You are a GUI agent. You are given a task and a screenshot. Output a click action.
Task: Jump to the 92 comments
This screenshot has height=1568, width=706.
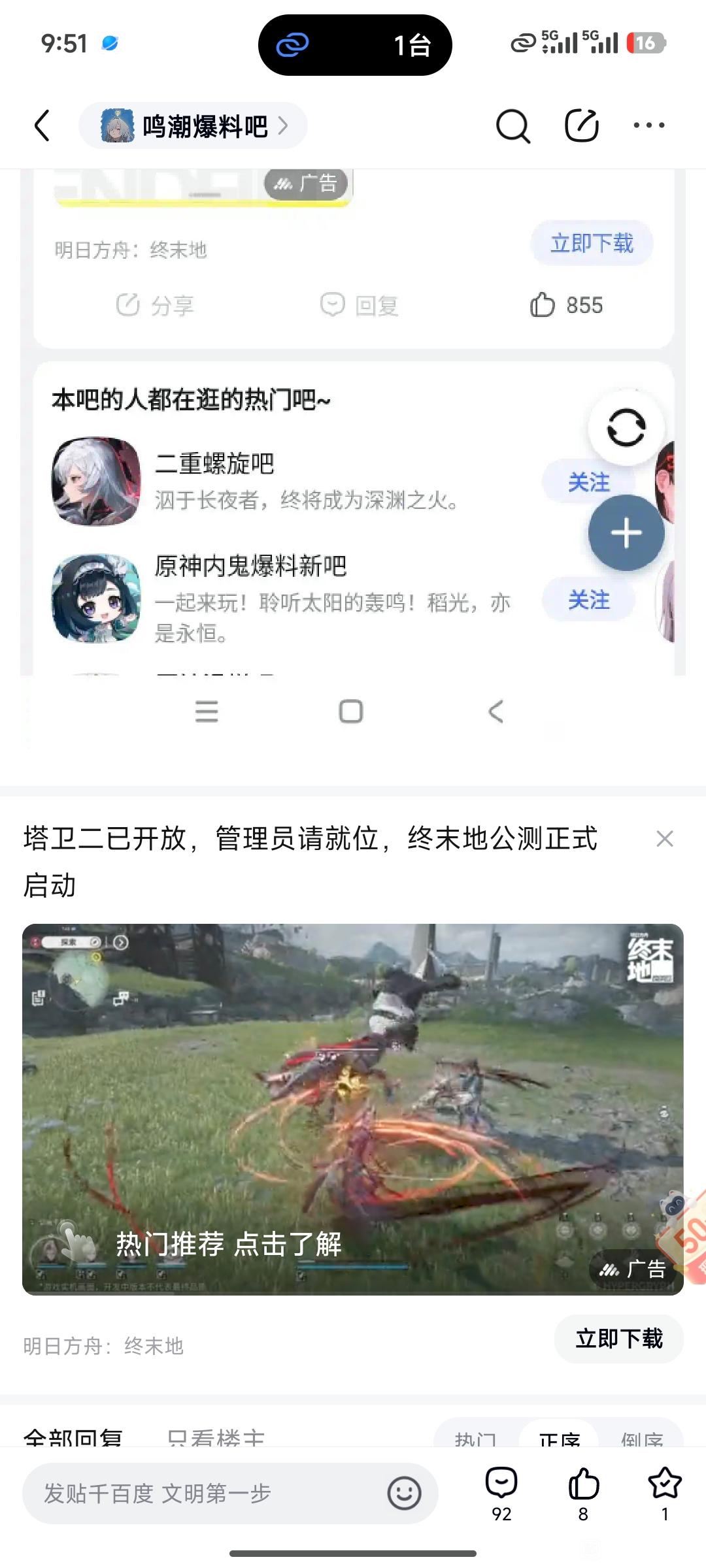pyautogui.click(x=501, y=1491)
